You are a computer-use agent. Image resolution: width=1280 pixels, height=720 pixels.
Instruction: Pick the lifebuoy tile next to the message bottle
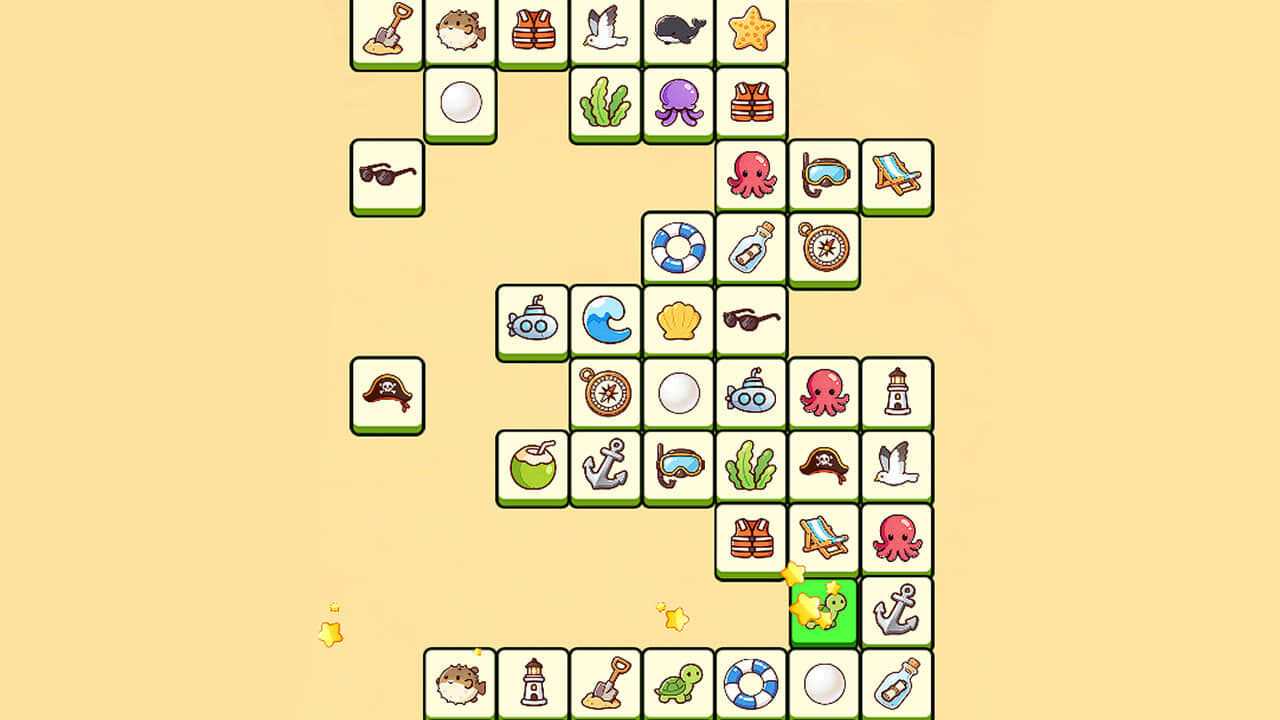click(679, 247)
